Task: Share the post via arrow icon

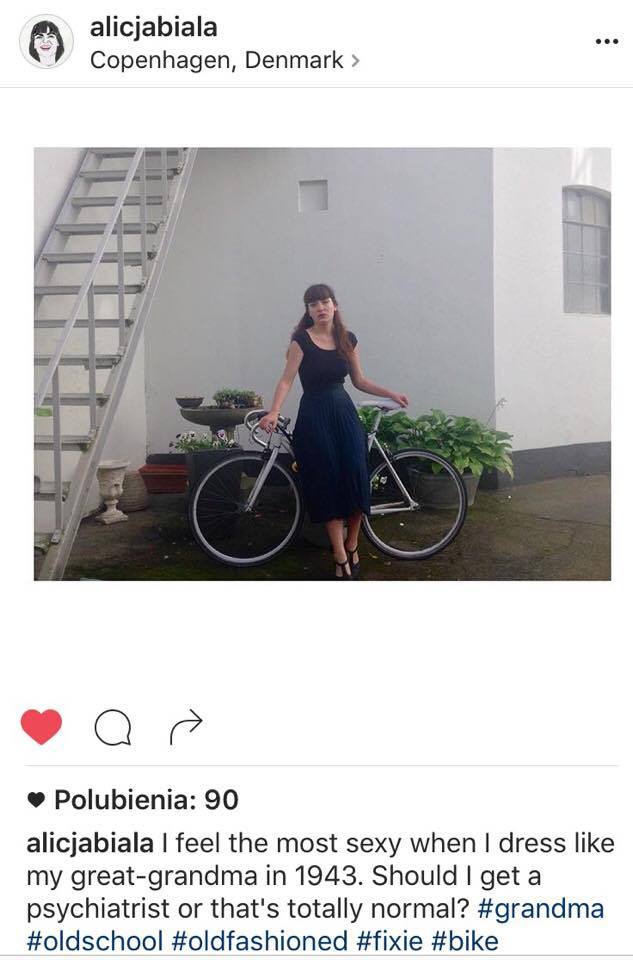Action: pos(186,727)
